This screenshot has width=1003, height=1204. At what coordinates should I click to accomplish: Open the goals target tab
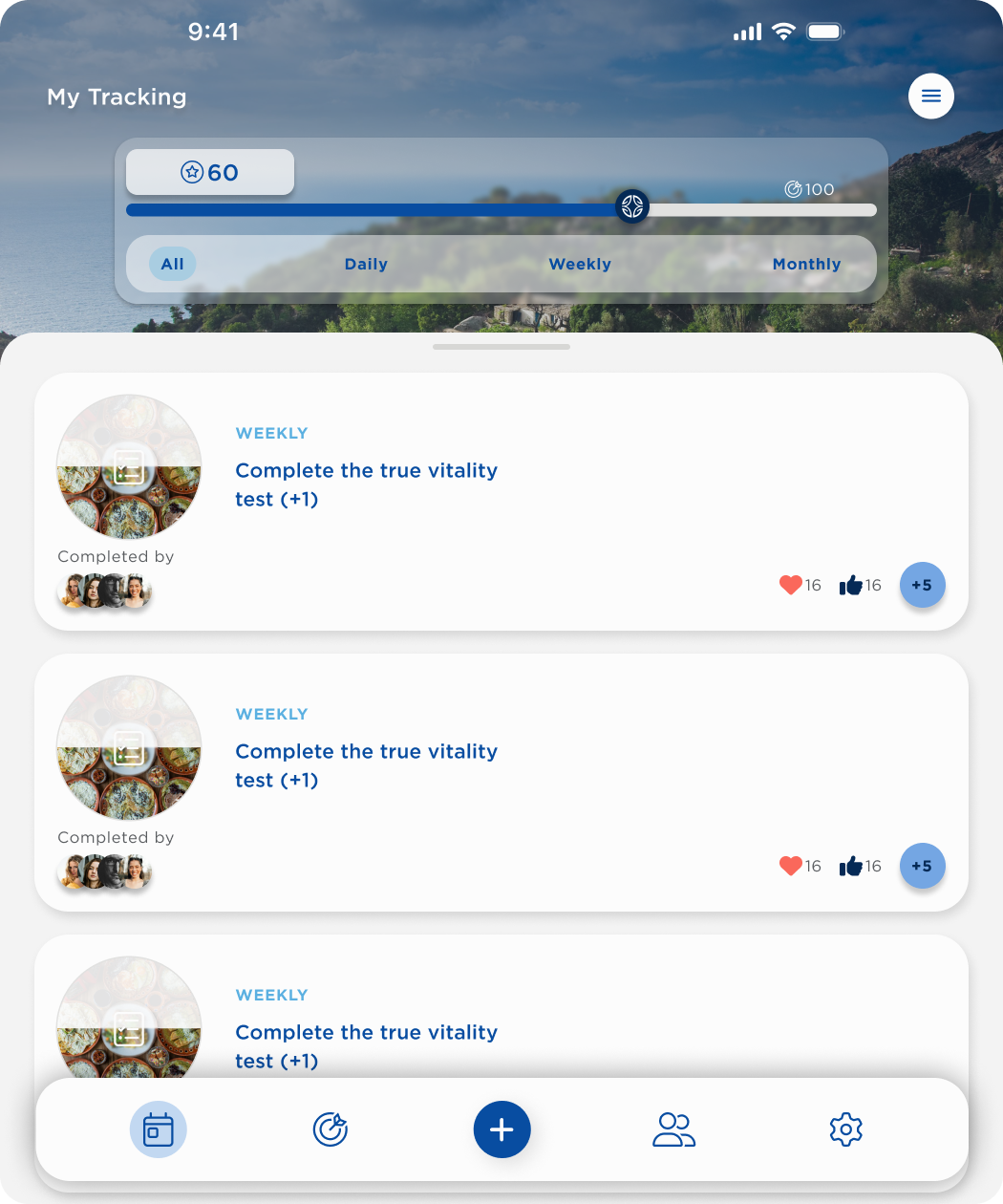[x=331, y=1129]
